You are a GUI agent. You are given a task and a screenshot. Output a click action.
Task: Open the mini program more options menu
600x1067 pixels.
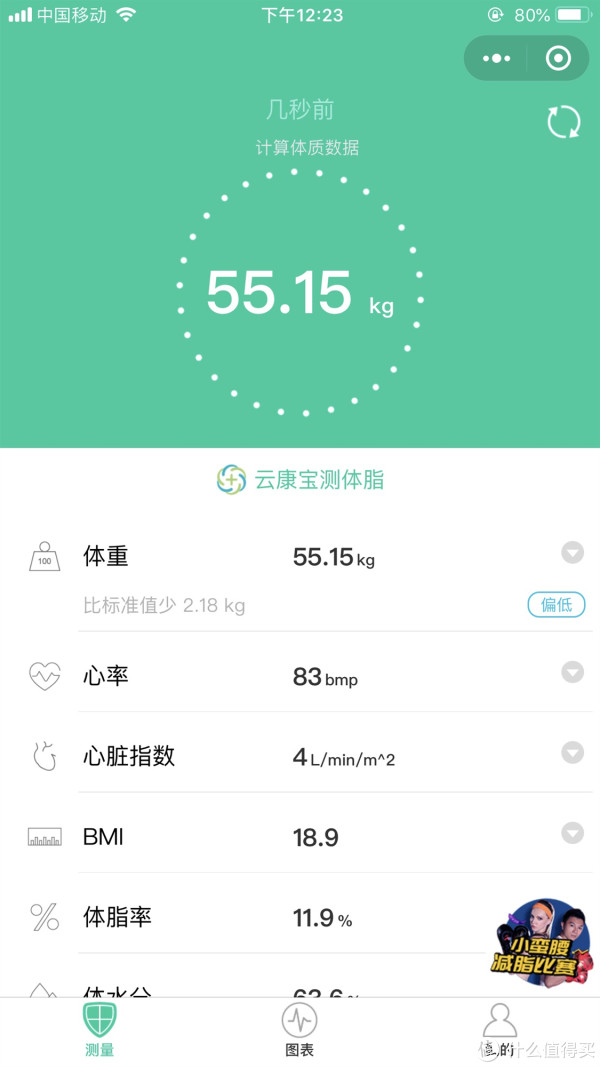click(x=496, y=59)
